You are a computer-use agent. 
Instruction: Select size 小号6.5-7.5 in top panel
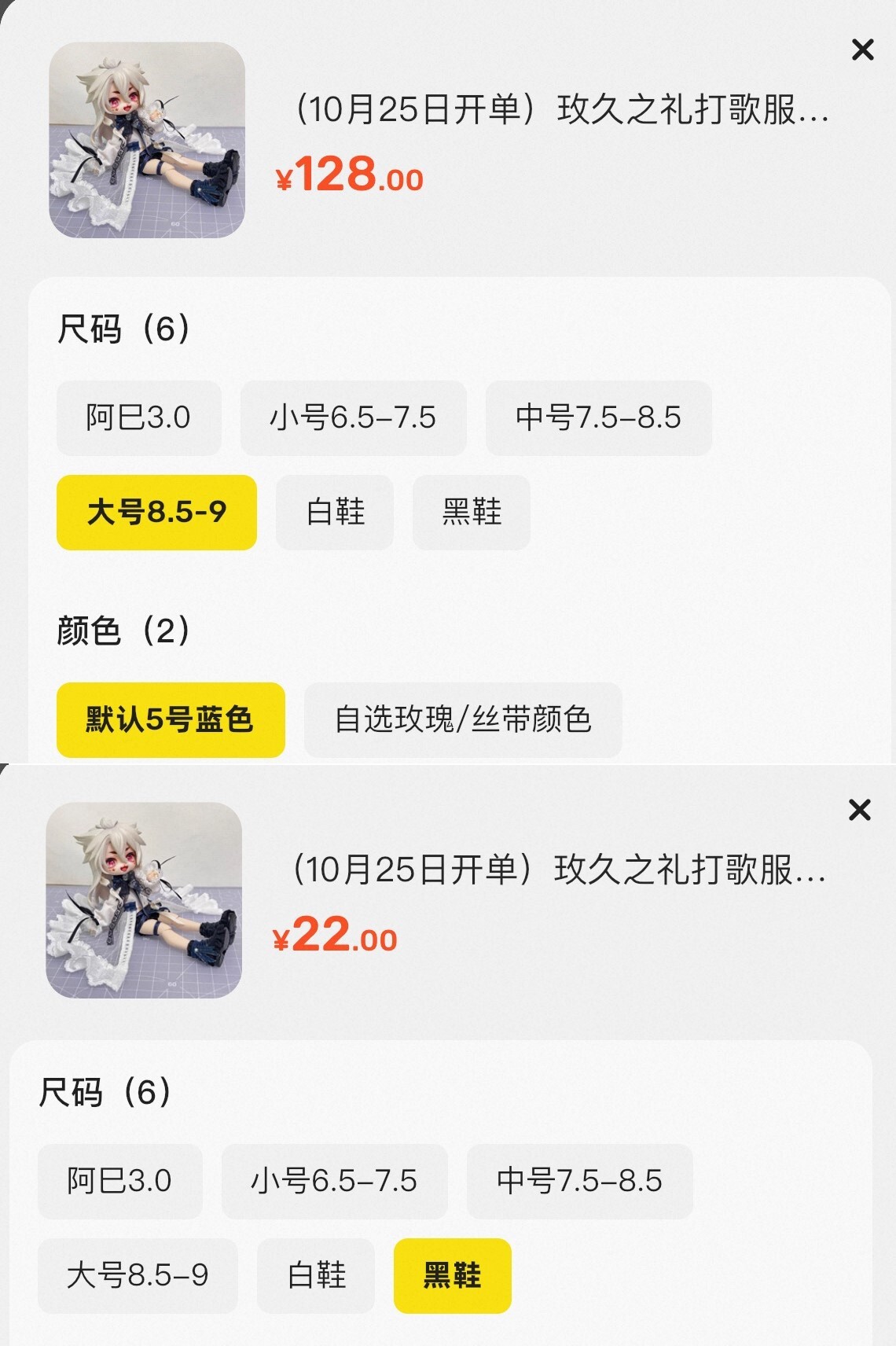click(x=354, y=418)
